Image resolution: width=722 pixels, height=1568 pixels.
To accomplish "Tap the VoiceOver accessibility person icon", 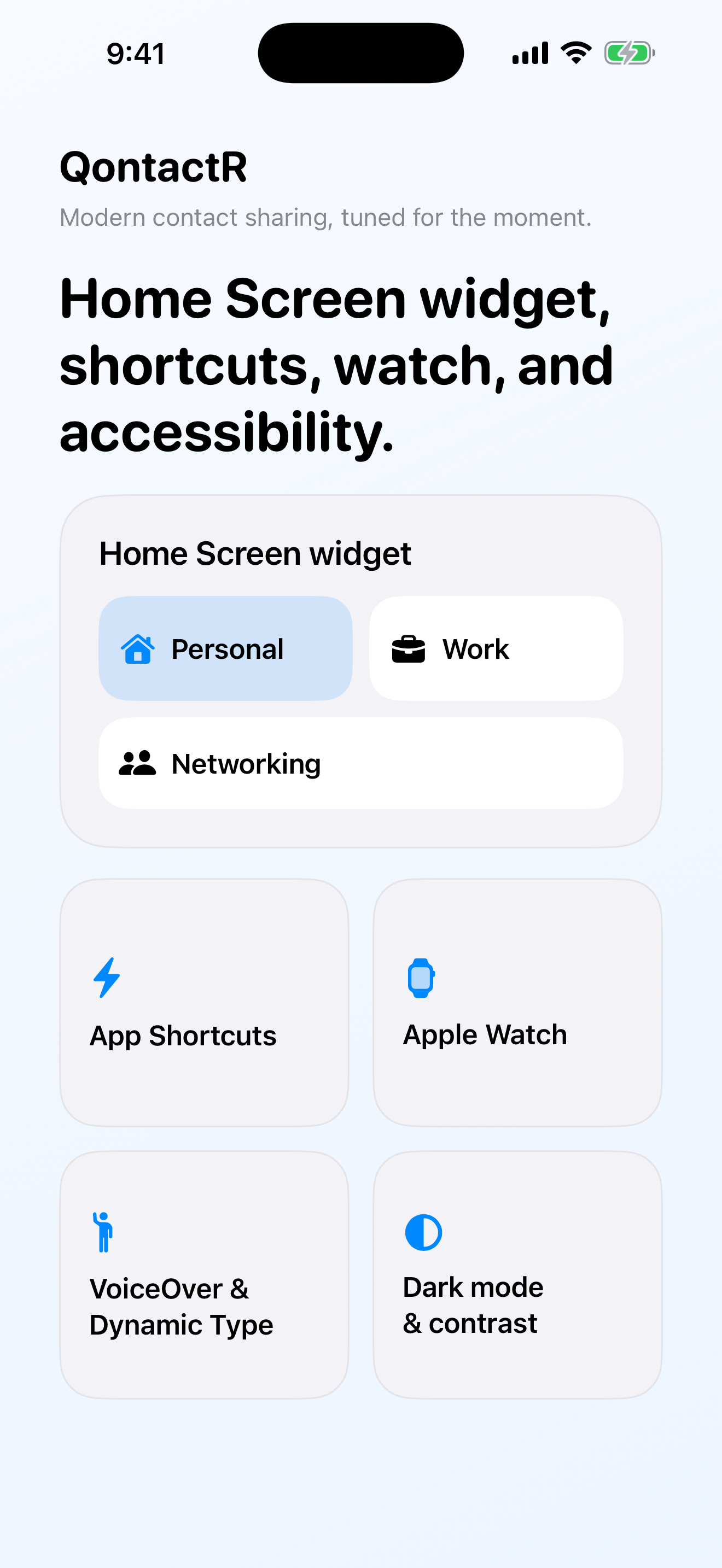I will coord(104,1231).
